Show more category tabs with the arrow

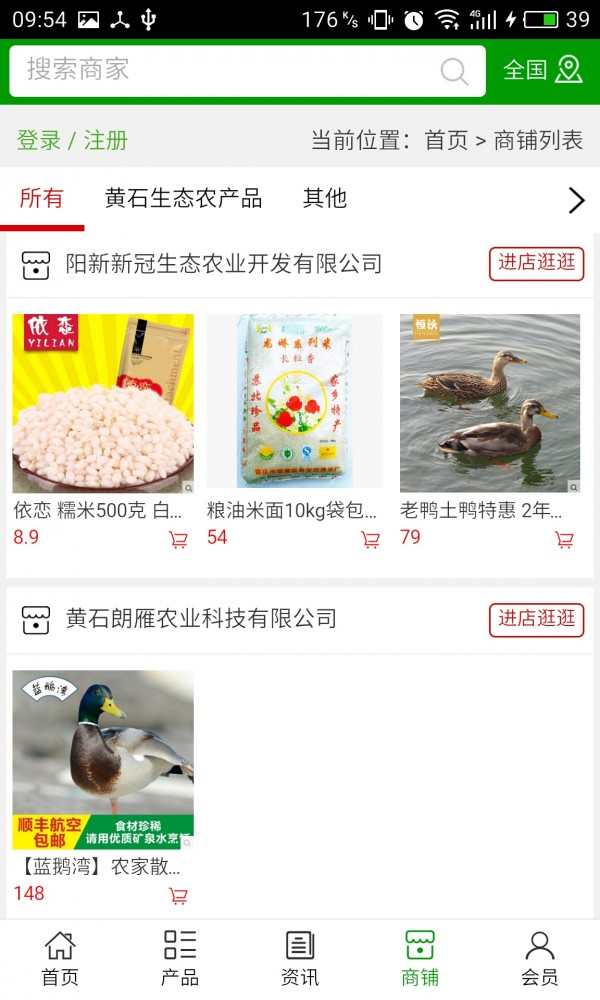pos(576,200)
